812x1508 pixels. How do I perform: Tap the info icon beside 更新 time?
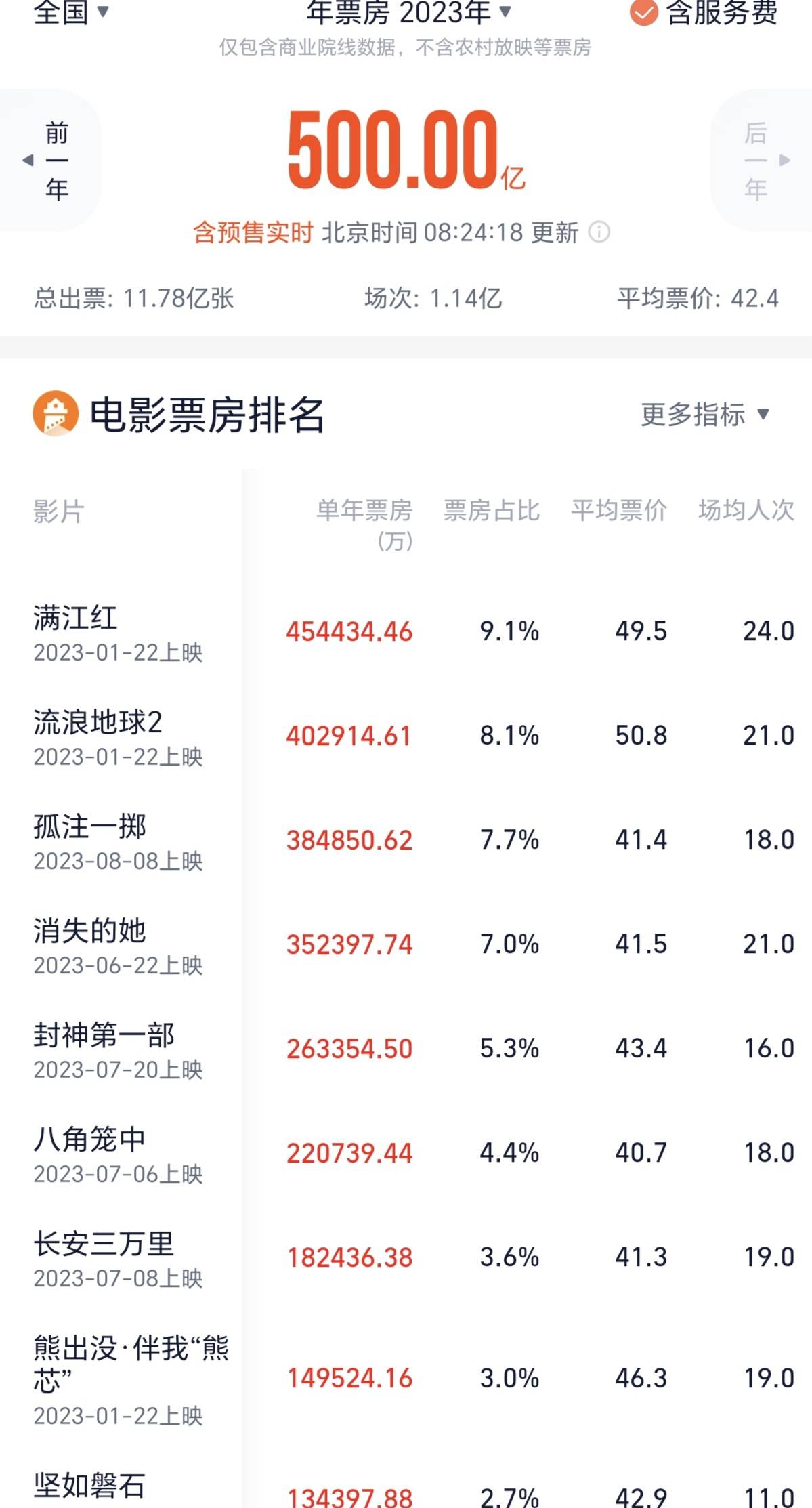pyautogui.click(x=599, y=232)
